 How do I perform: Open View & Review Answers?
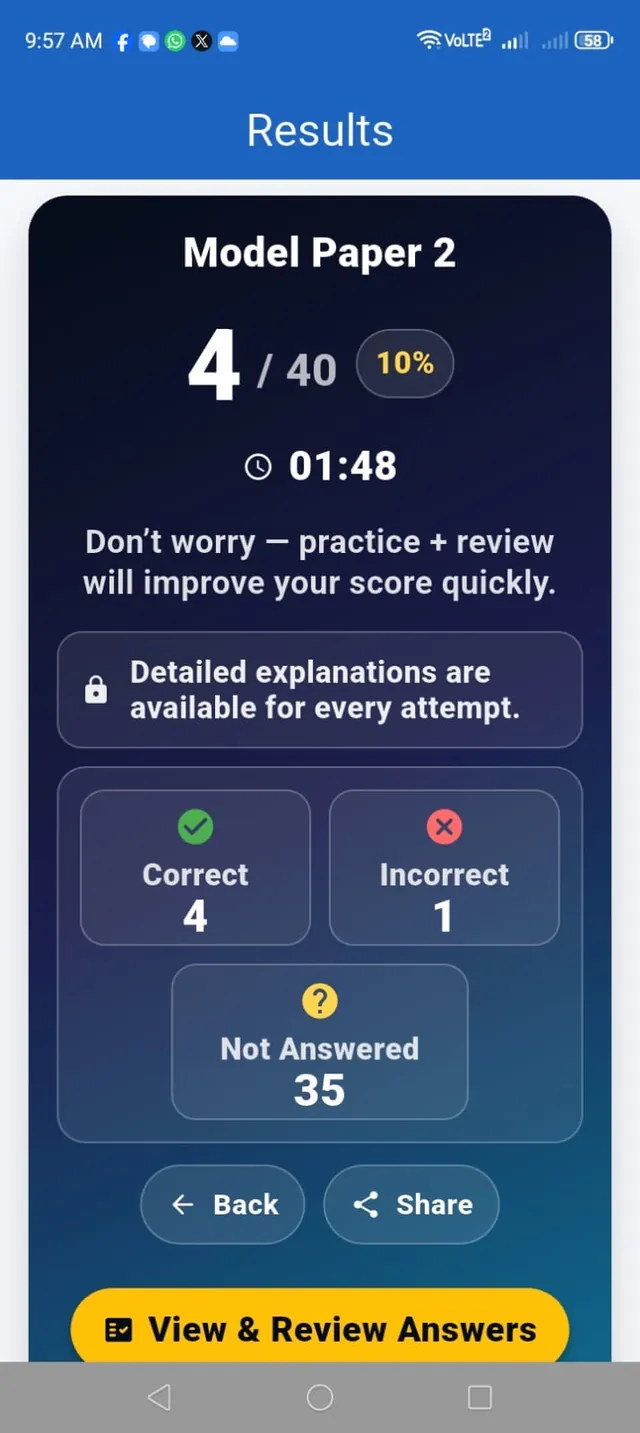320,1327
